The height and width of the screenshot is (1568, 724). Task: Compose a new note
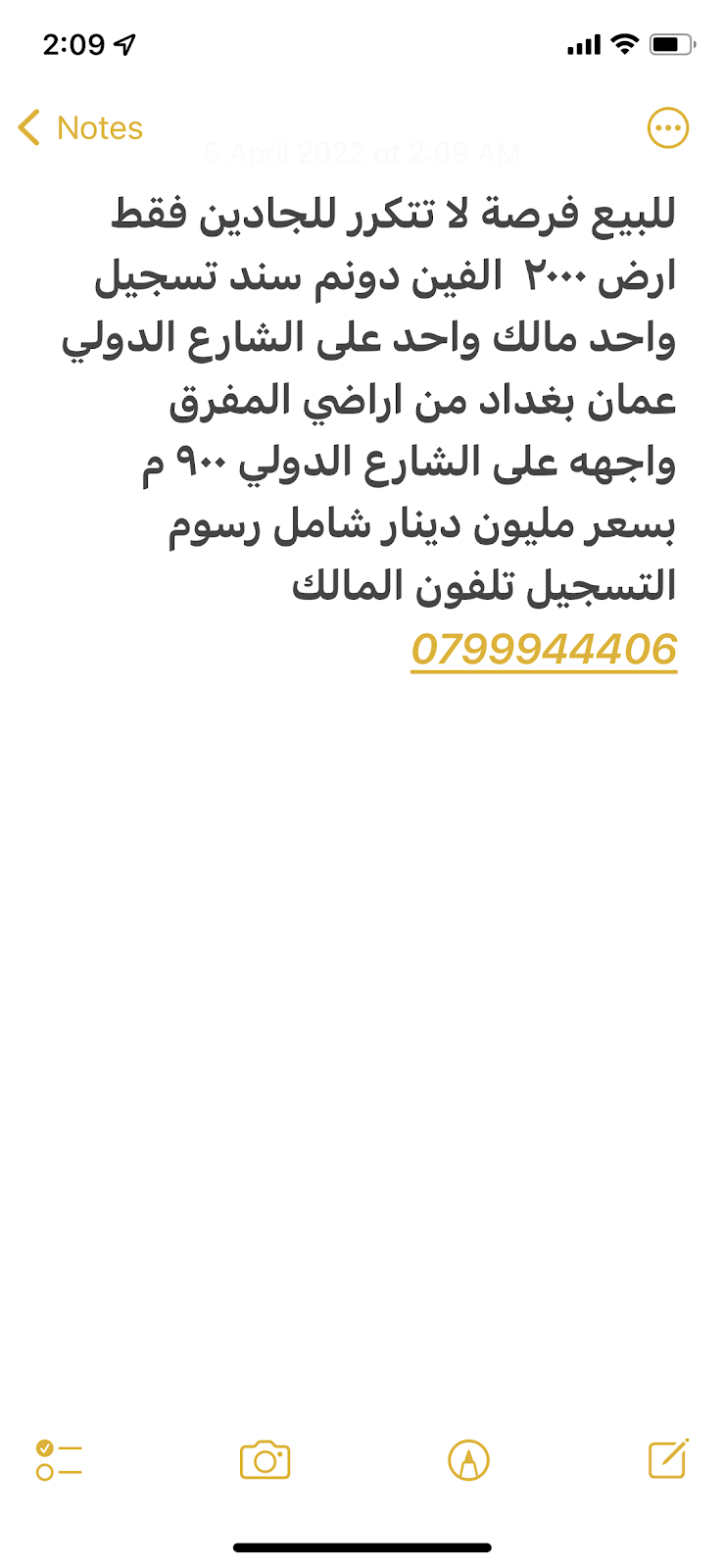[x=669, y=1458]
